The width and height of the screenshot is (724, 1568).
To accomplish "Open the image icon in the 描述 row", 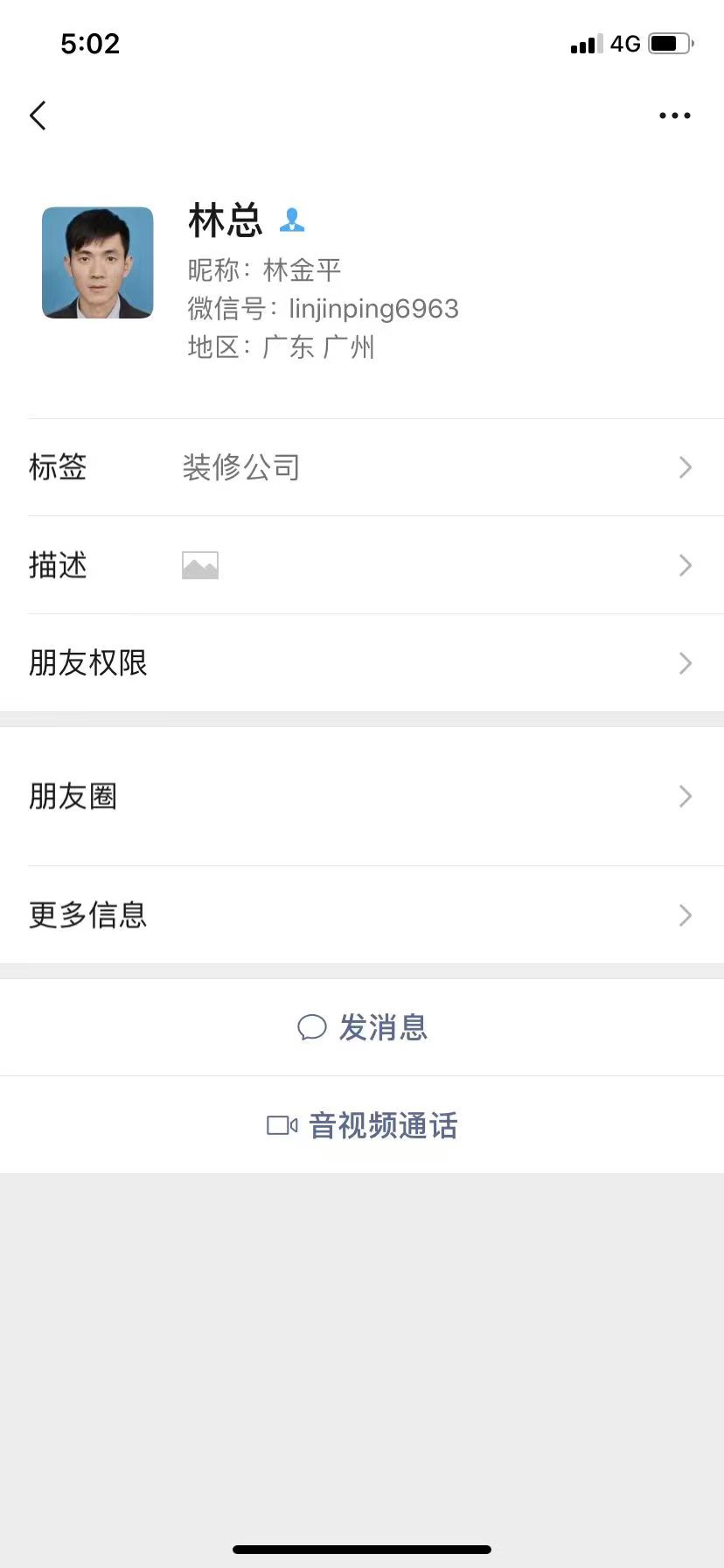I will click(x=200, y=565).
